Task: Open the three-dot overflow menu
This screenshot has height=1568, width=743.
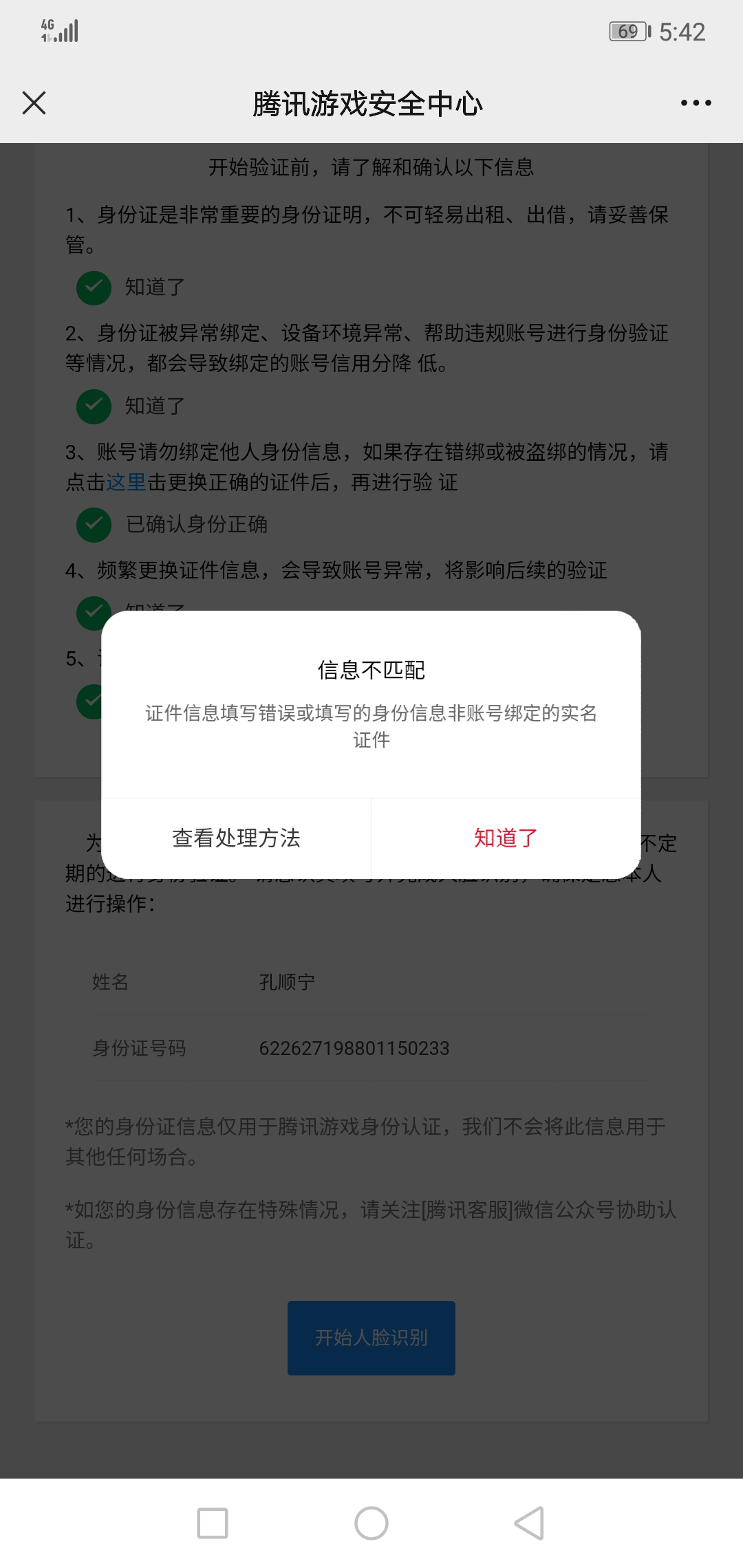Action: [x=696, y=103]
